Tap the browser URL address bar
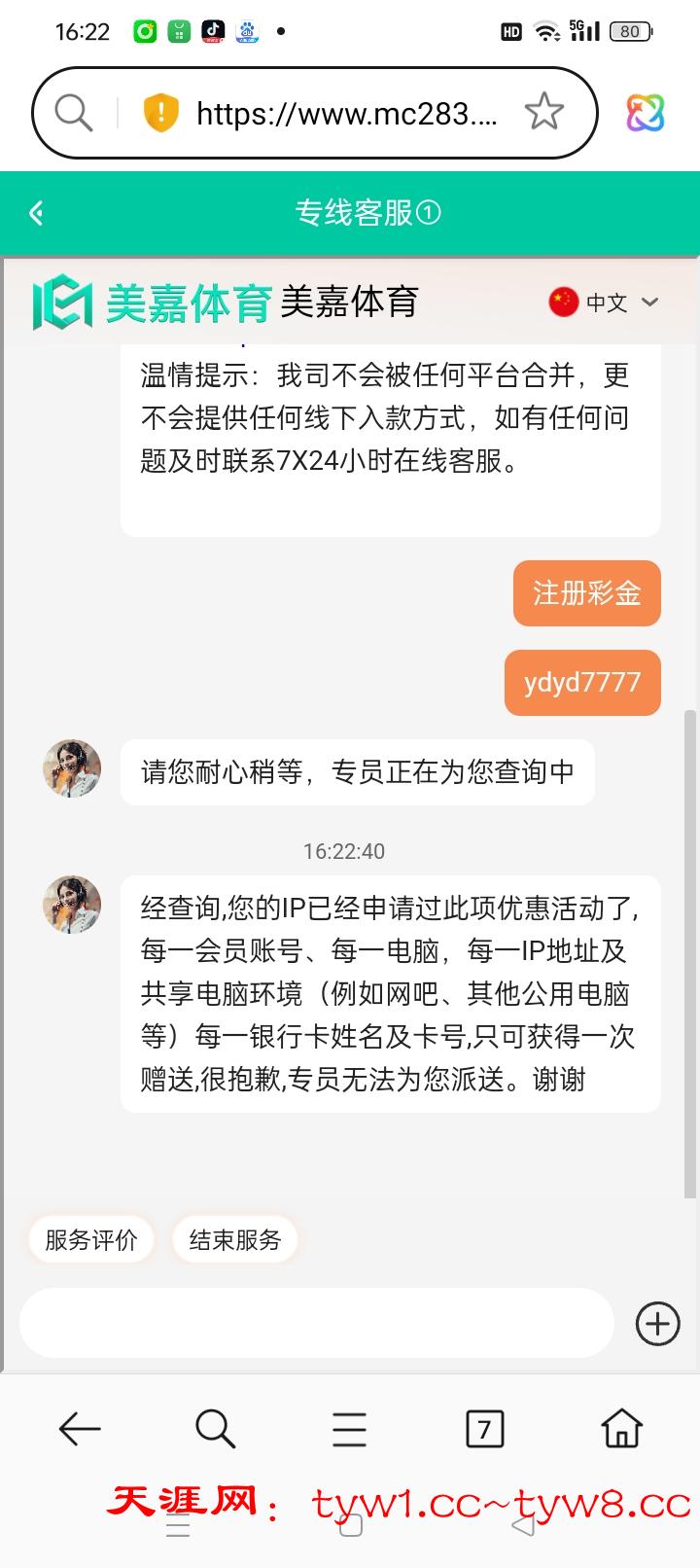This screenshot has width=700, height=1568. pyautogui.click(x=346, y=114)
